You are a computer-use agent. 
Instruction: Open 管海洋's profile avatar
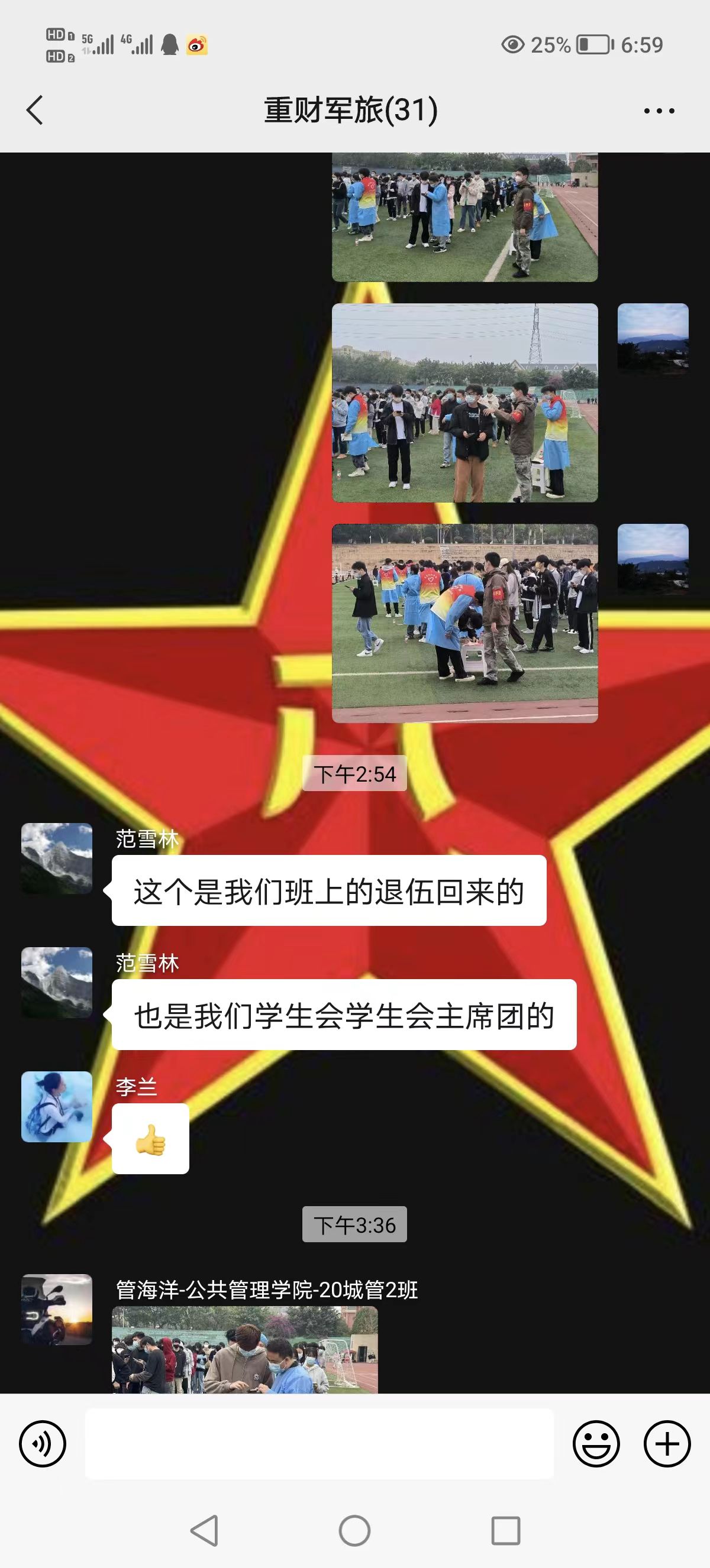click(x=57, y=1308)
